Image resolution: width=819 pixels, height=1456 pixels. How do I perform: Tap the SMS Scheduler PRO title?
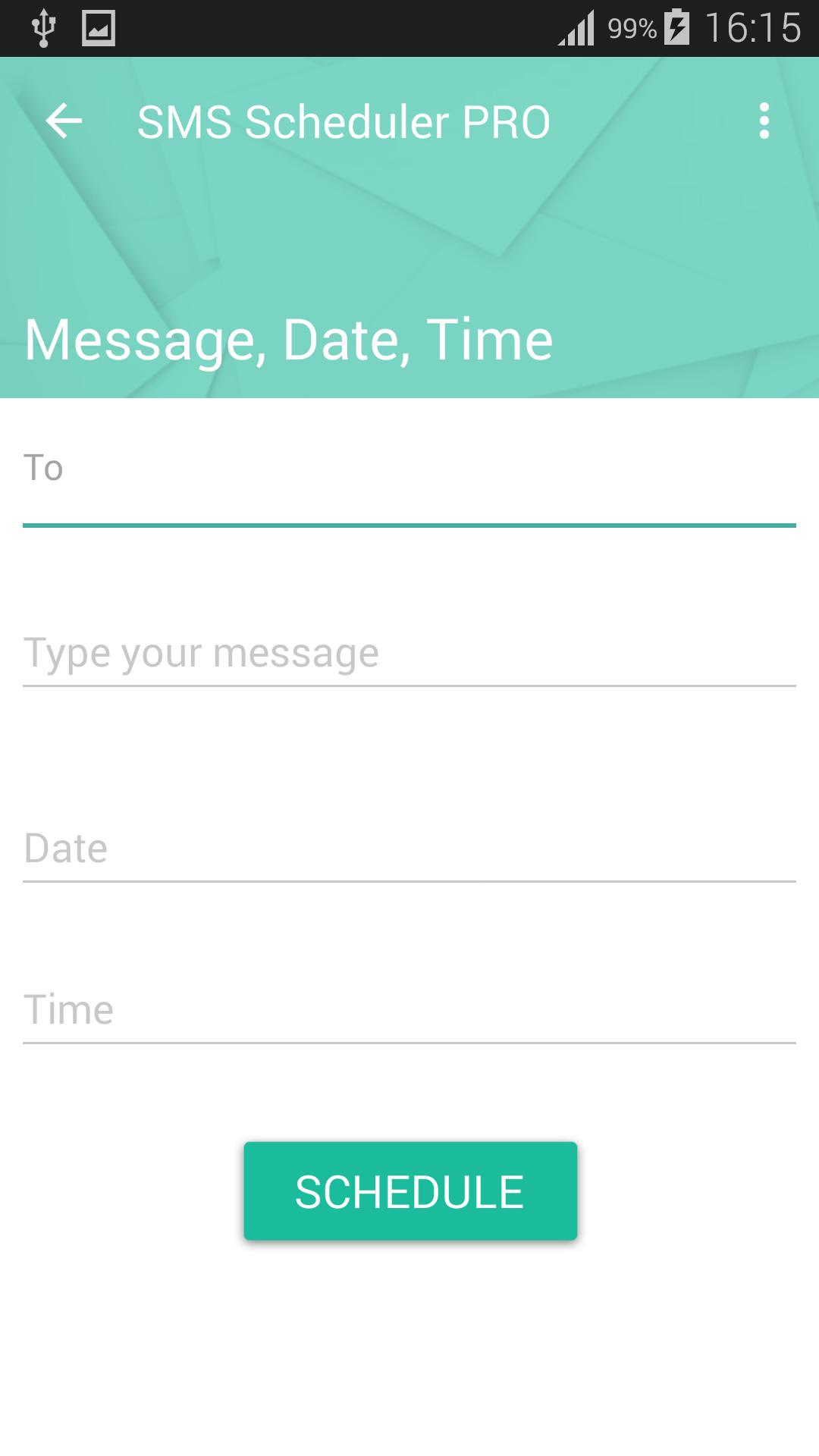click(343, 121)
